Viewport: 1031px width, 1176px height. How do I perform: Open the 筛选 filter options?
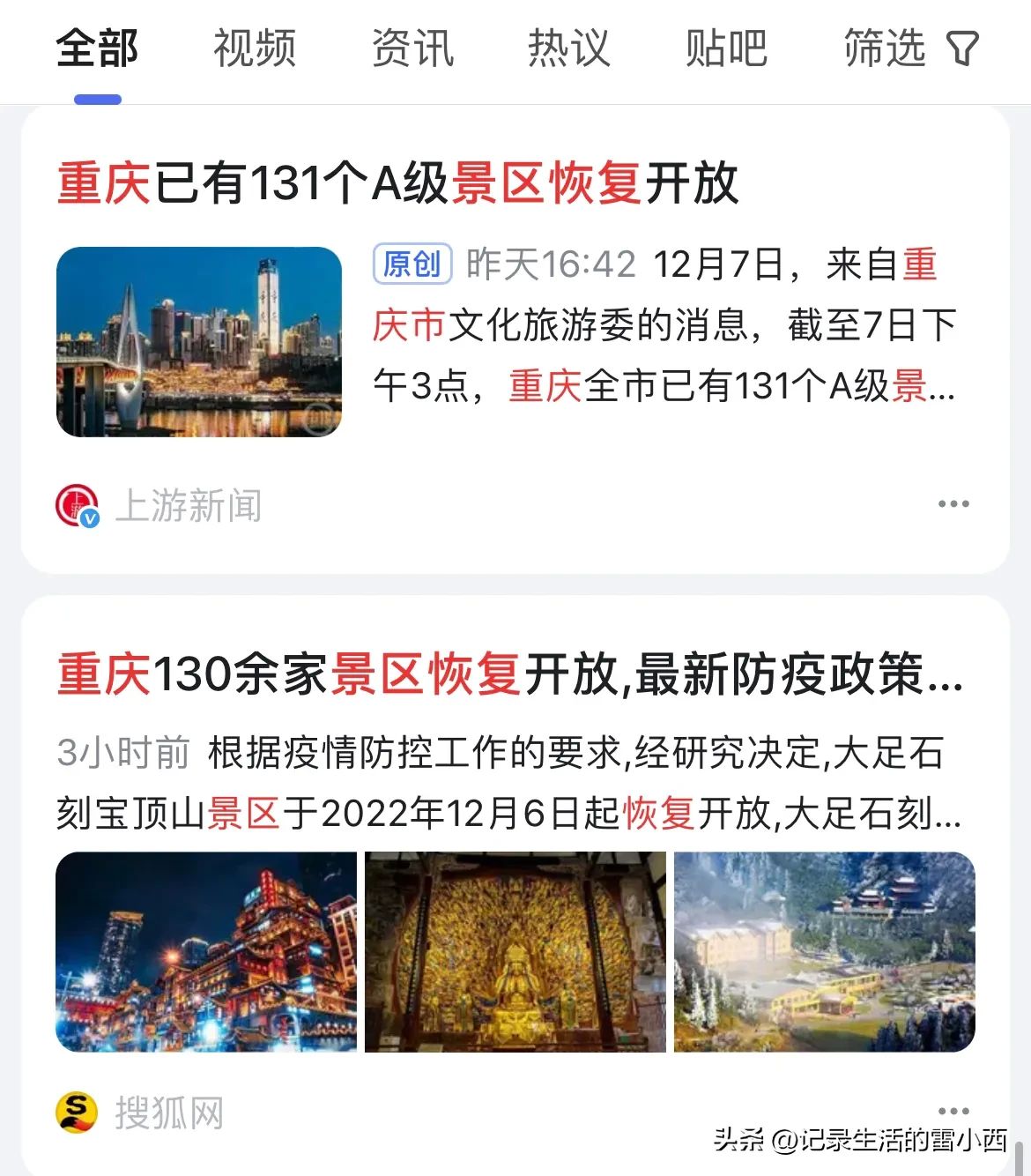pyautogui.click(x=911, y=48)
